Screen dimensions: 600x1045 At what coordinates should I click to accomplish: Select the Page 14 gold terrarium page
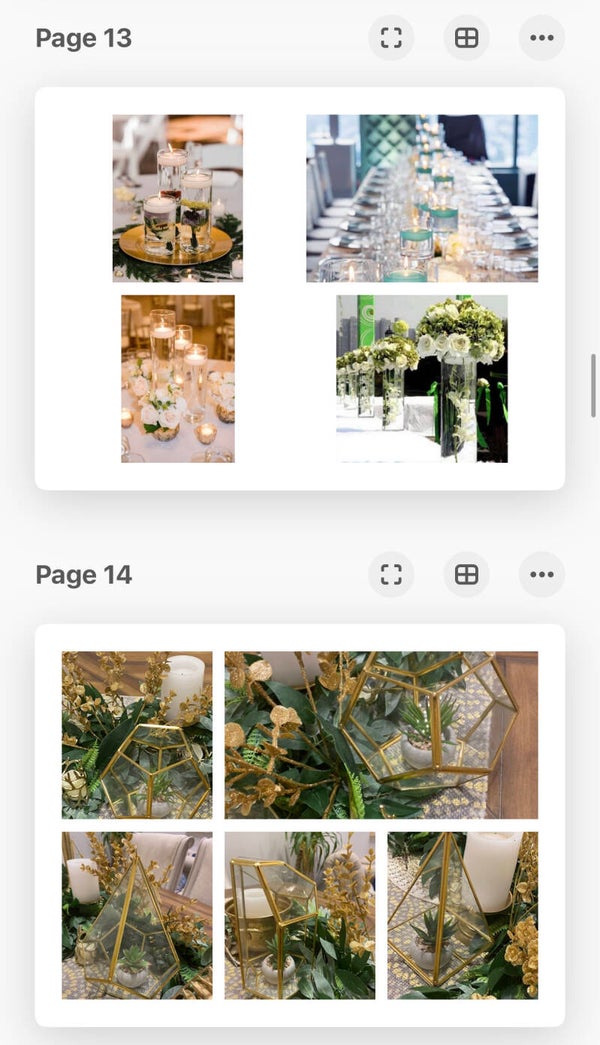point(300,825)
